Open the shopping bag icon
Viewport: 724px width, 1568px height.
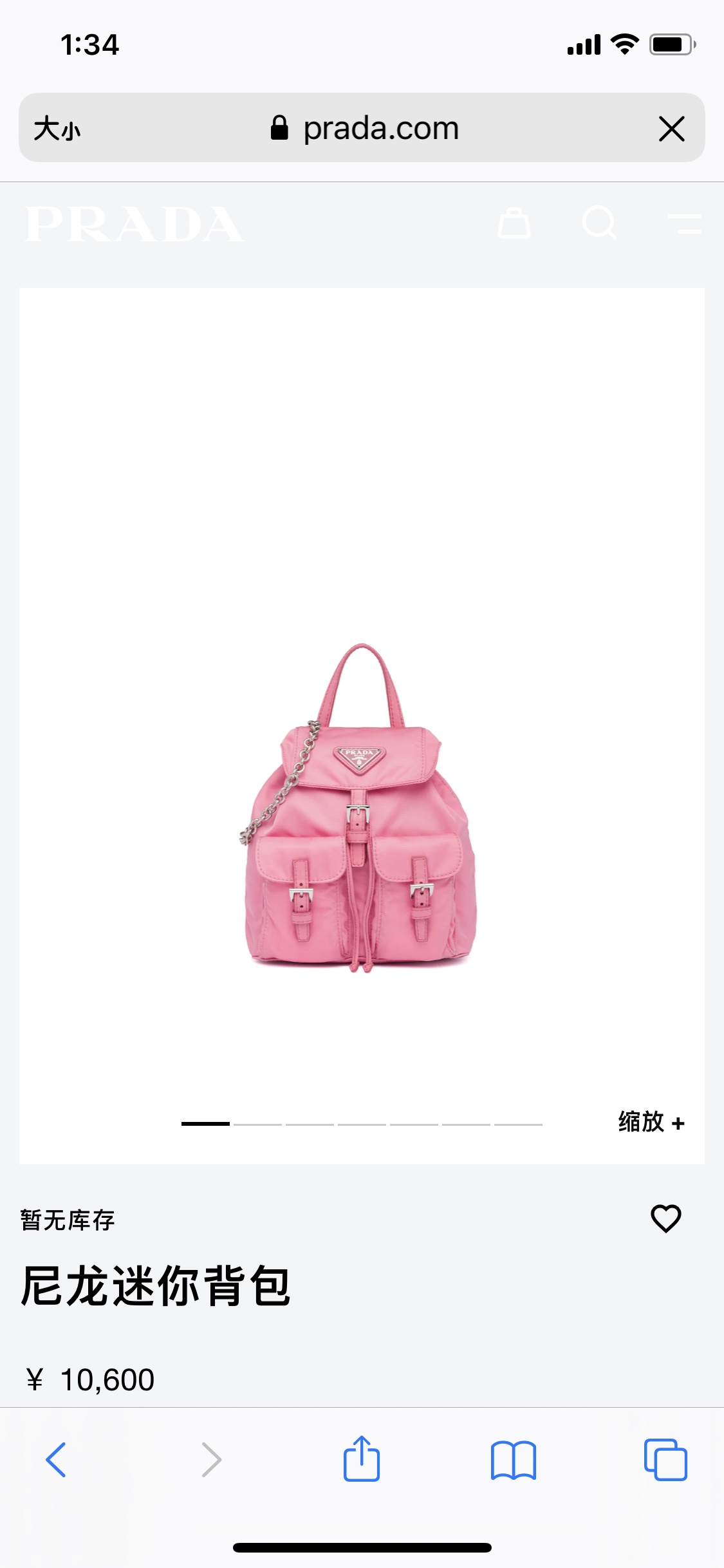(514, 223)
